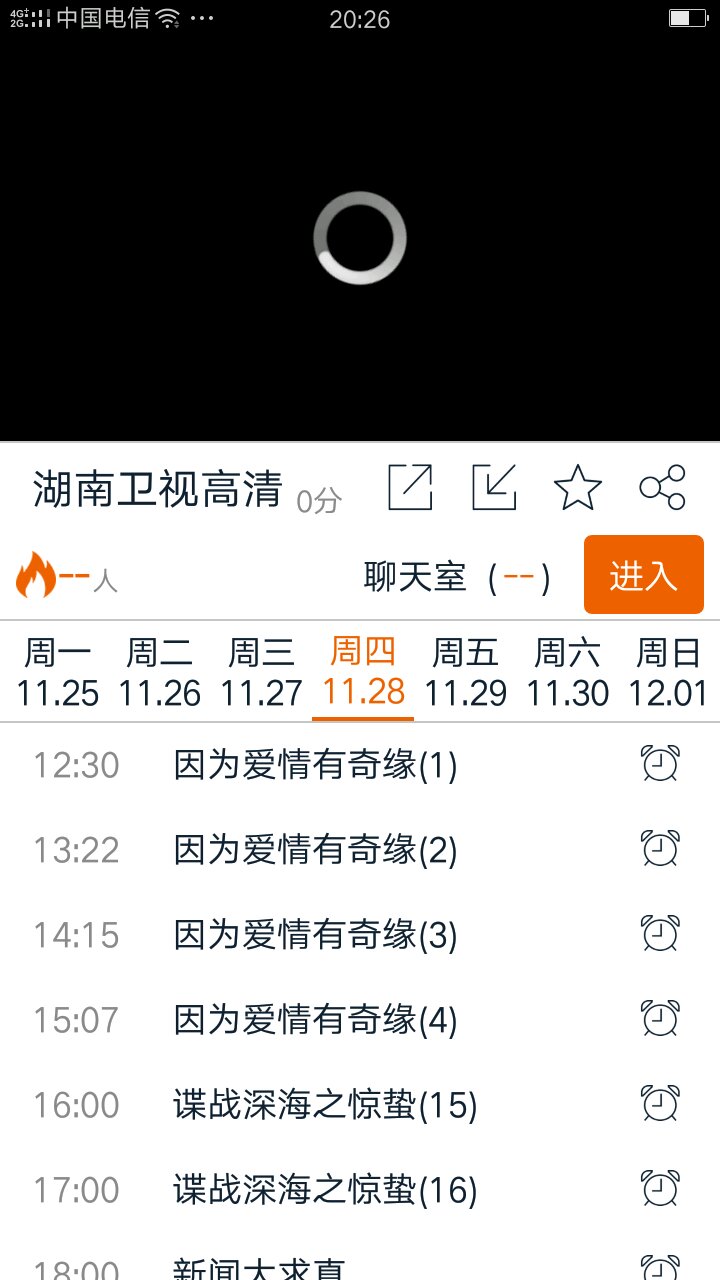Viewport: 720px width, 1280px height.
Task: Set a reminder for 谍战深海之惊蛰(16)
Action: coord(660,1190)
